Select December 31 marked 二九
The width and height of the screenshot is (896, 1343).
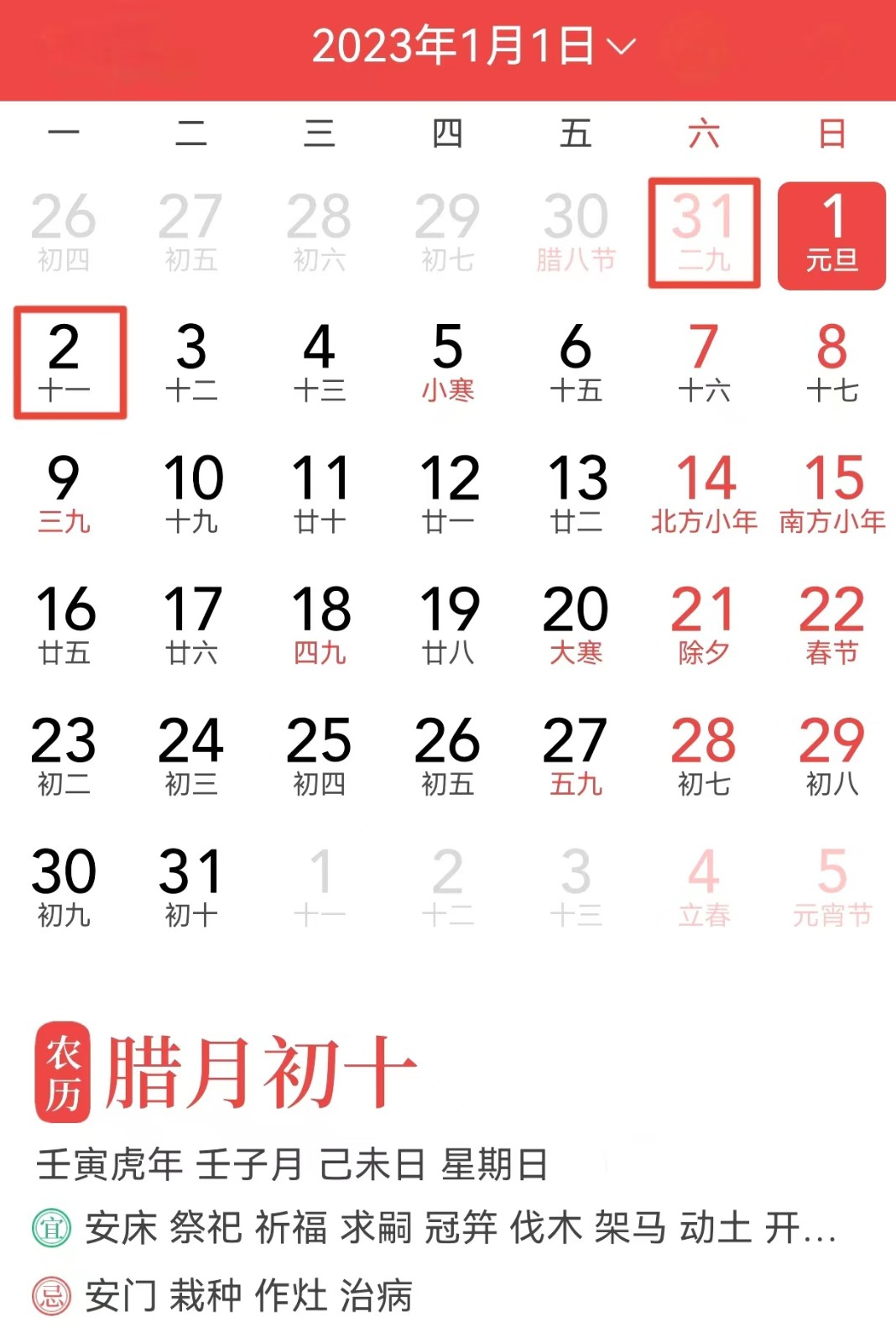click(704, 233)
